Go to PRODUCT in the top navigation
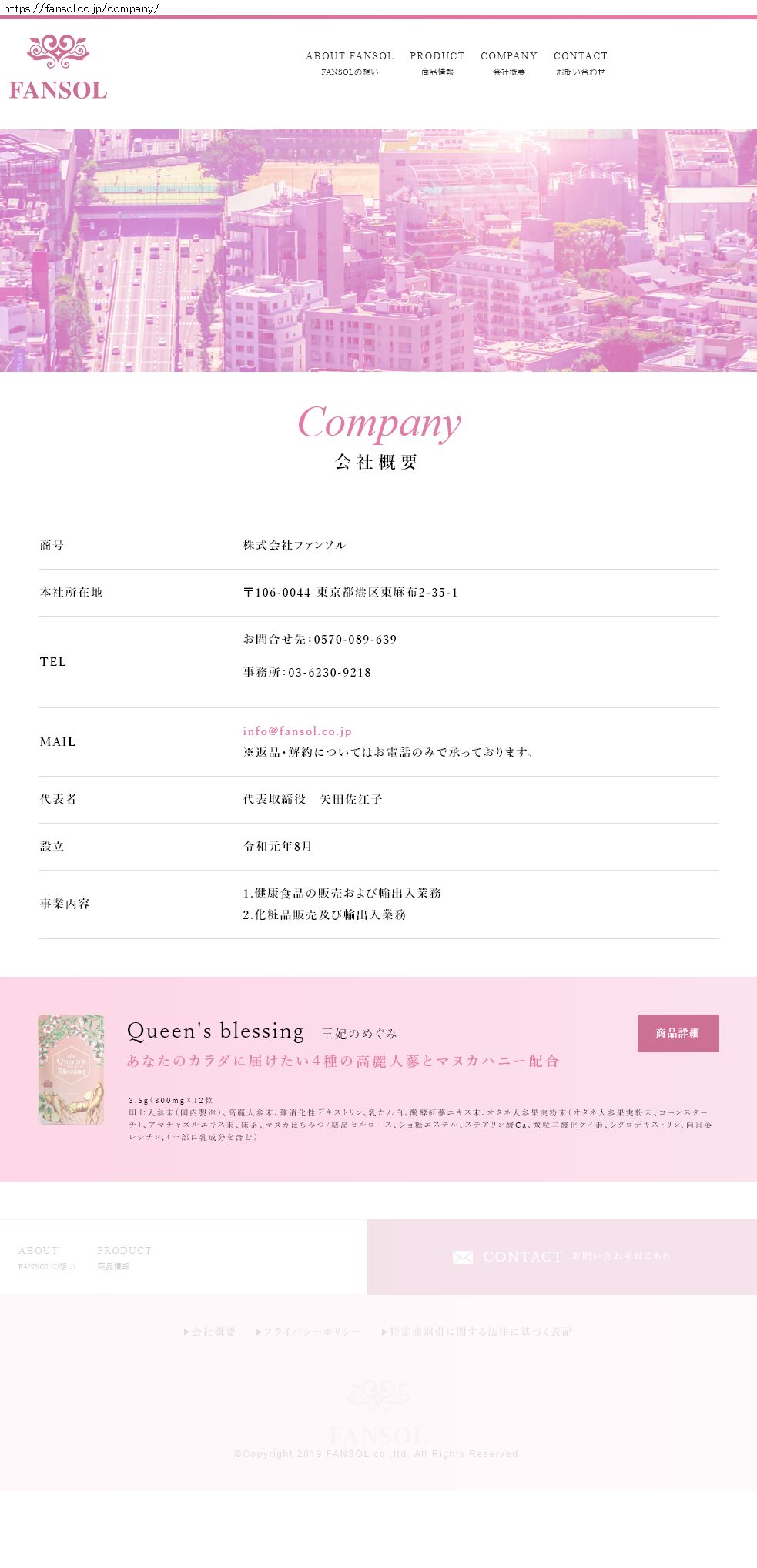This screenshot has width=757, height=1568. (437, 62)
